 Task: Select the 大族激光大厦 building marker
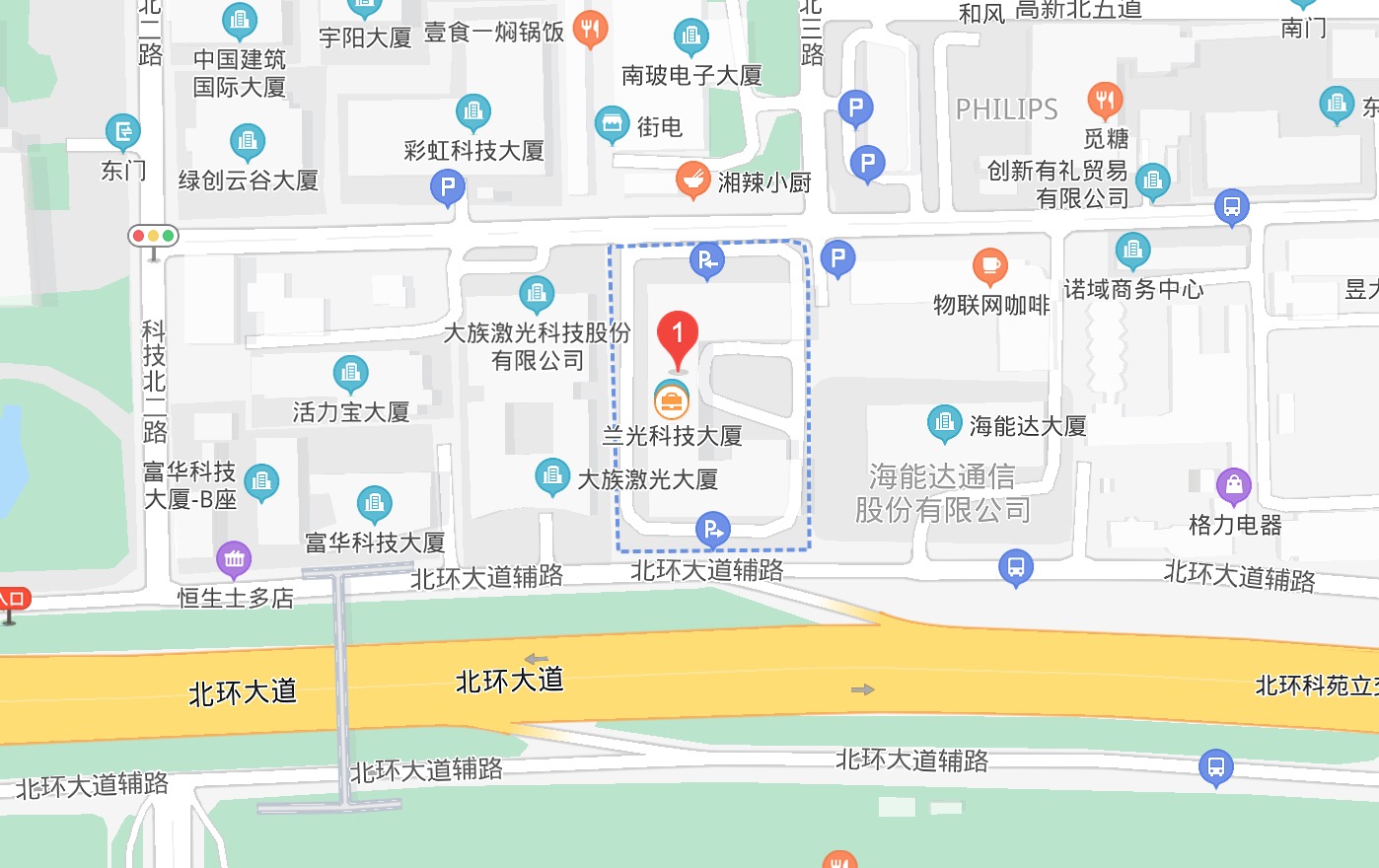(552, 476)
